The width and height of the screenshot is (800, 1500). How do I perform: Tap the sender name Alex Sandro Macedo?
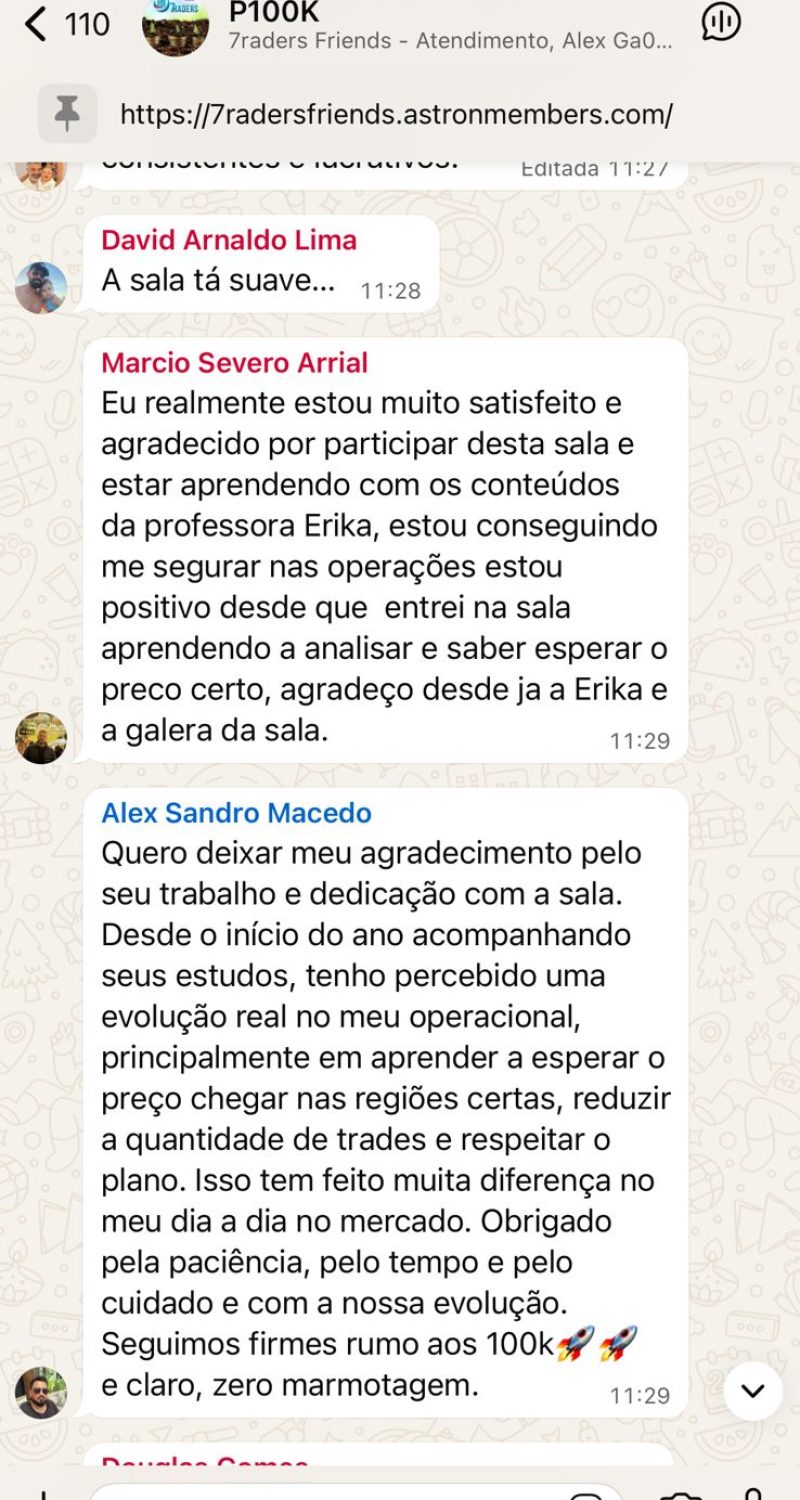pos(236,813)
